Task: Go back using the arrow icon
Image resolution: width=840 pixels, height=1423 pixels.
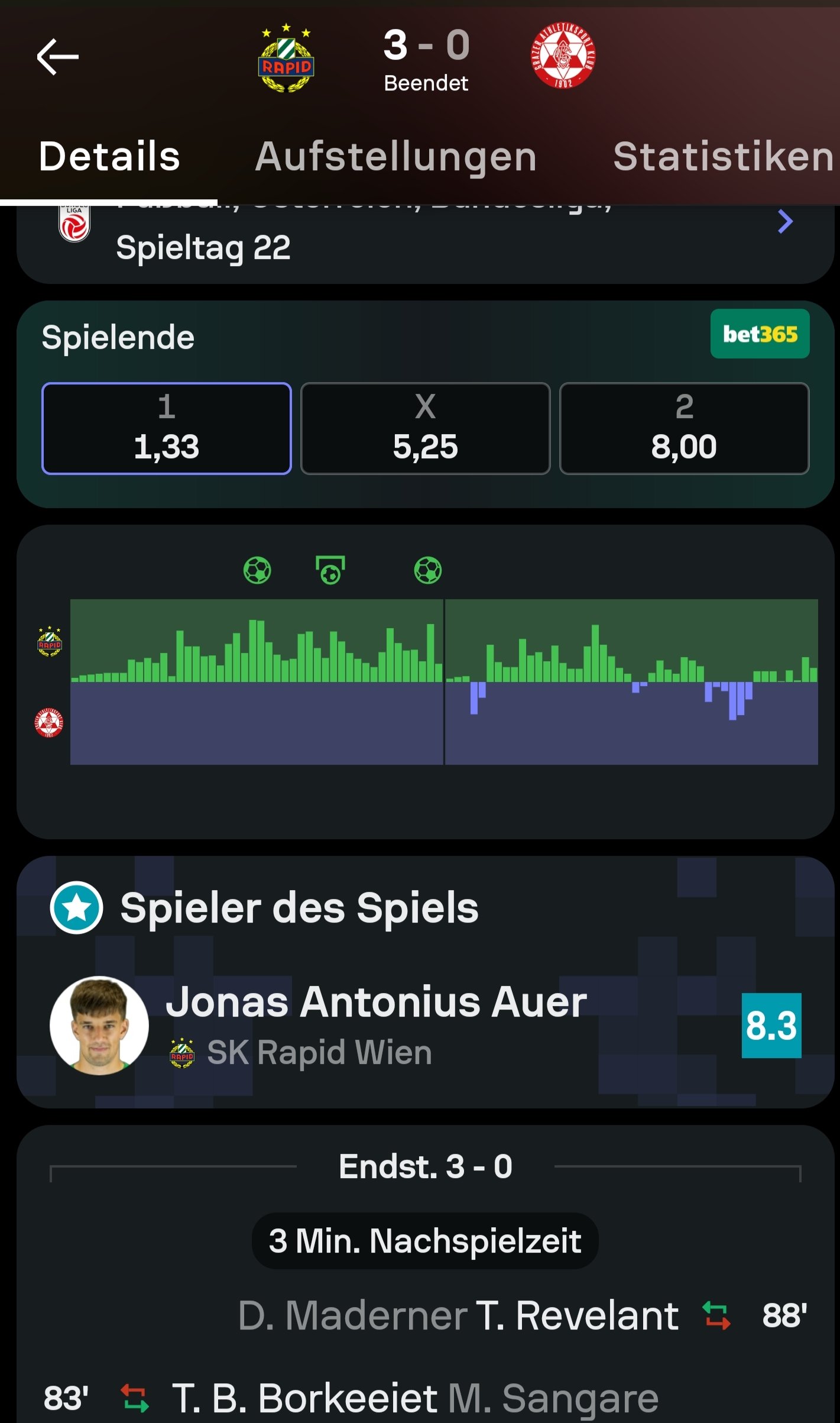Action: (57, 57)
